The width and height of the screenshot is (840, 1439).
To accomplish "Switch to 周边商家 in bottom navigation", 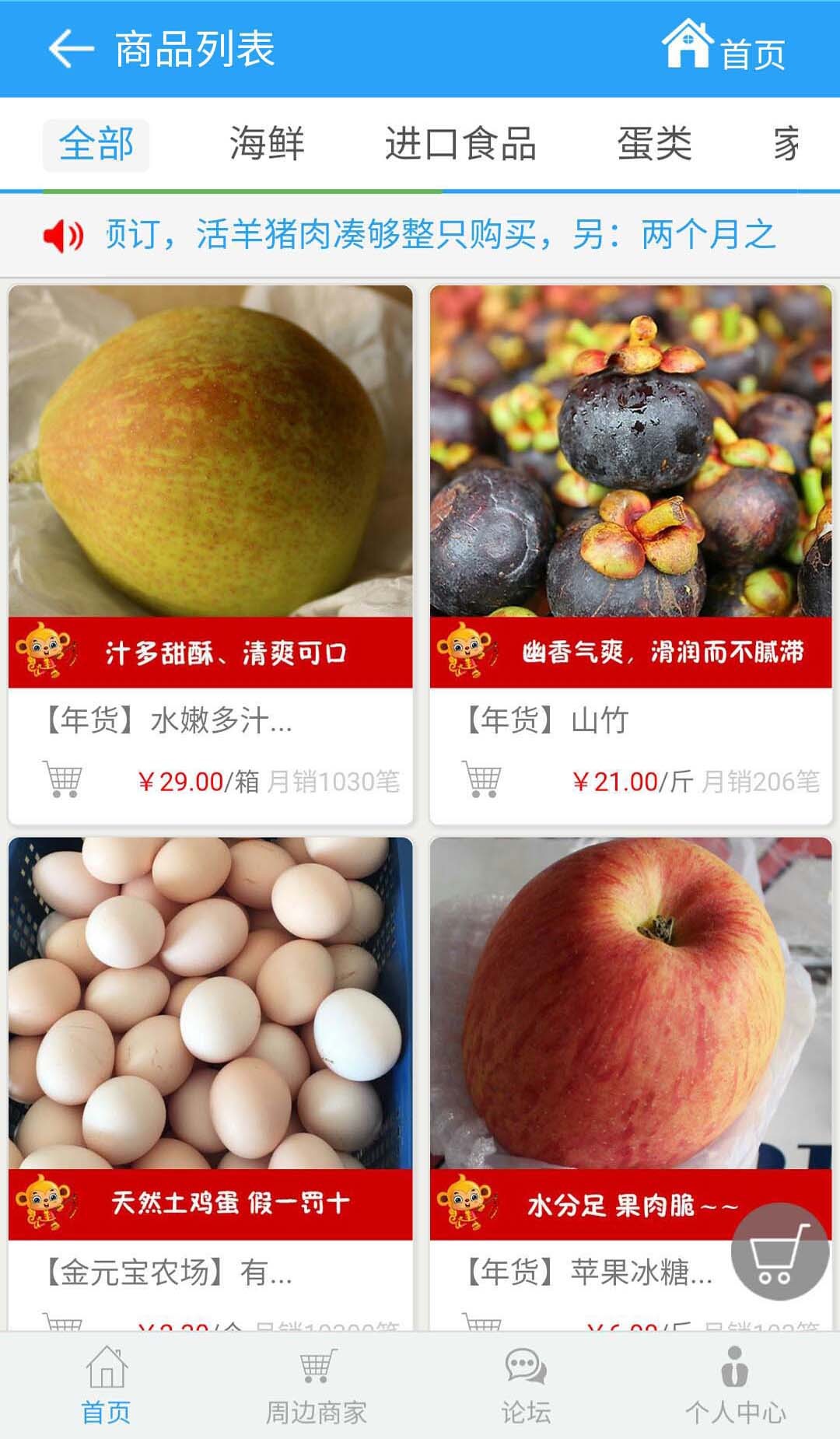I will pyautogui.click(x=316, y=1386).
